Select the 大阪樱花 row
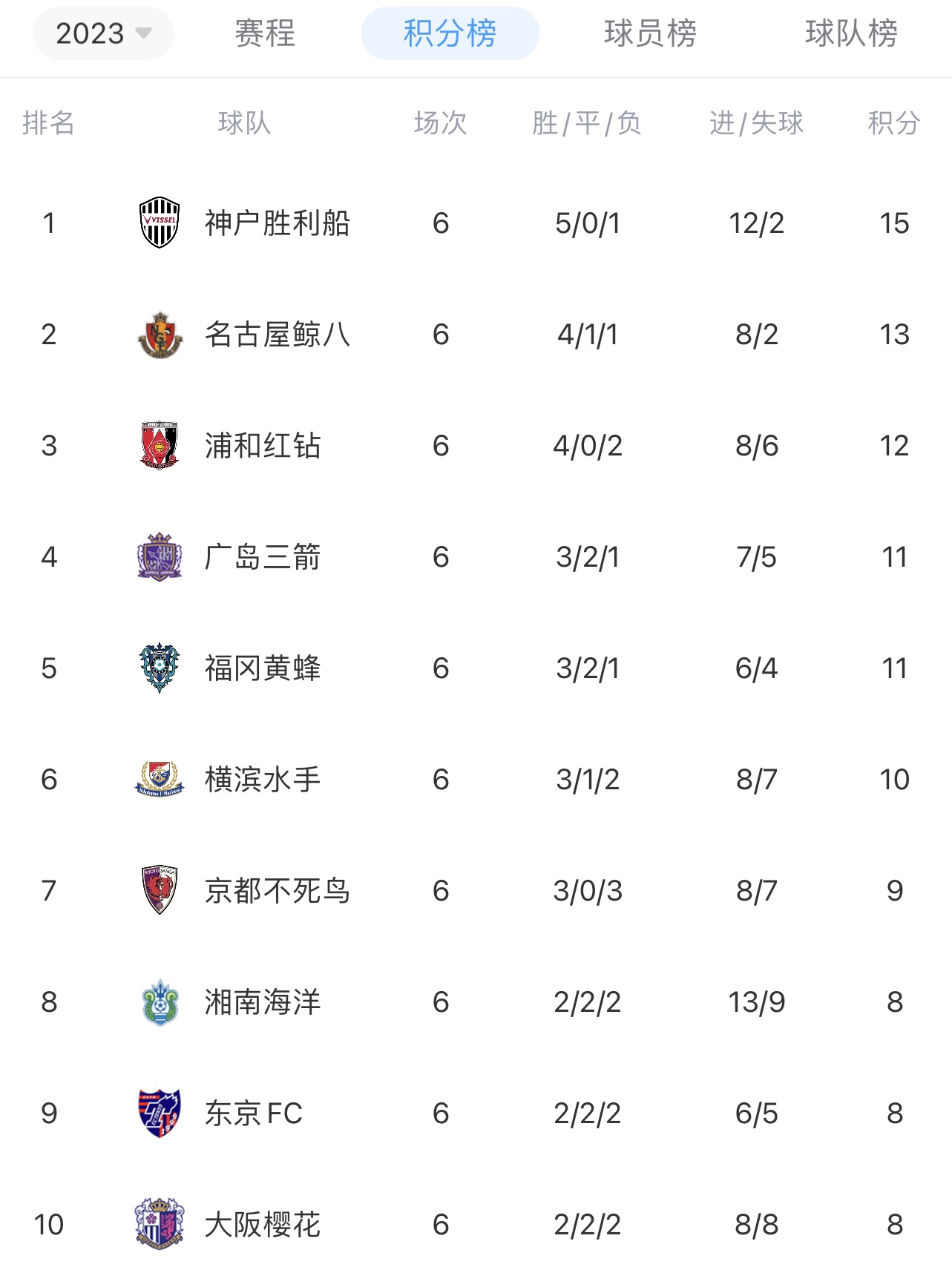The height and width of the screenshot is (1270, 952). [x=263, y=1225]
